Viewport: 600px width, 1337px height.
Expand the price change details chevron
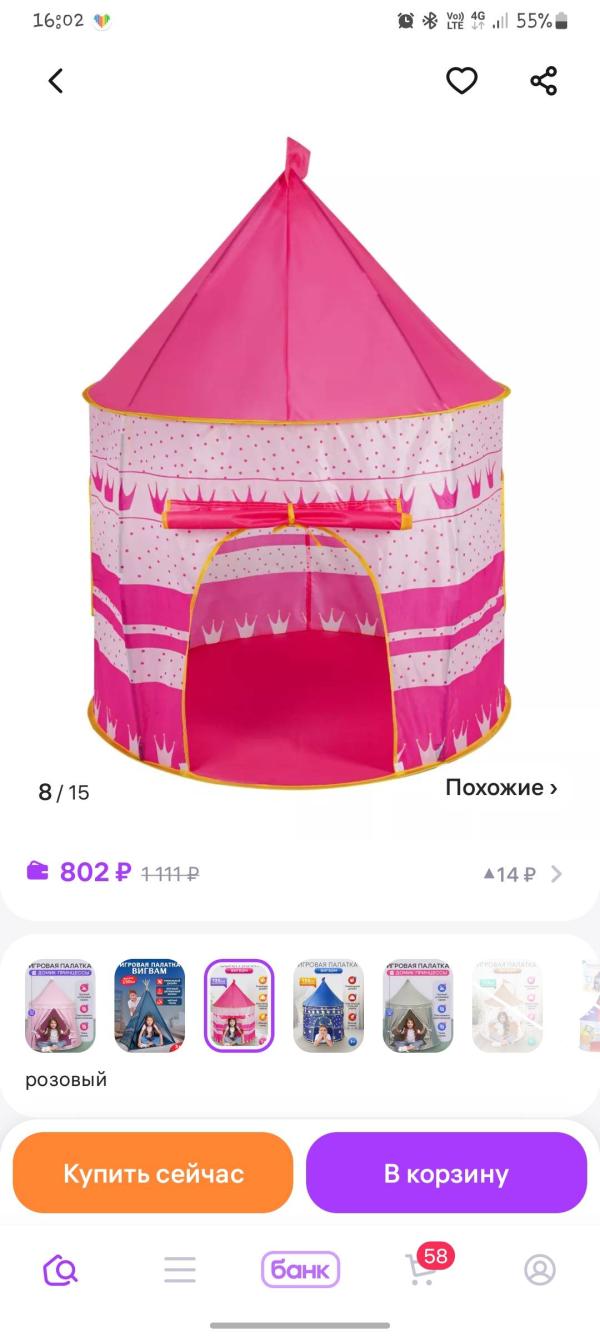coord(557,874)
